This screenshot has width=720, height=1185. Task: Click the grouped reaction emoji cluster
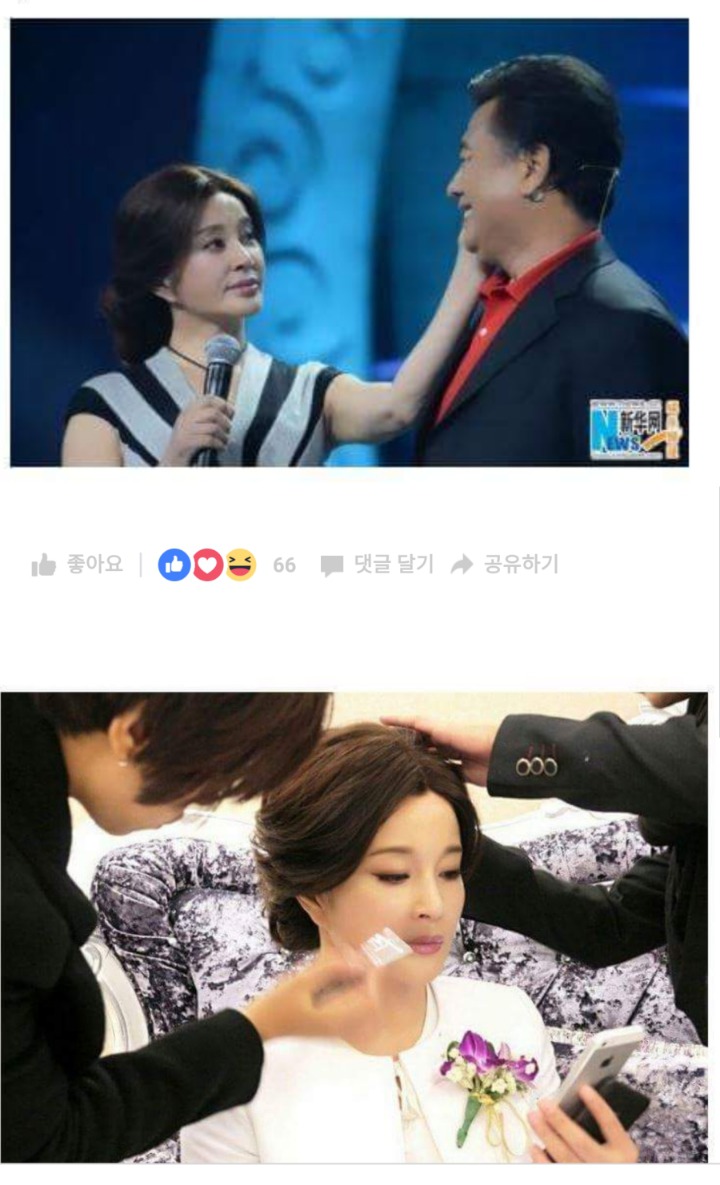pos(205,563)
